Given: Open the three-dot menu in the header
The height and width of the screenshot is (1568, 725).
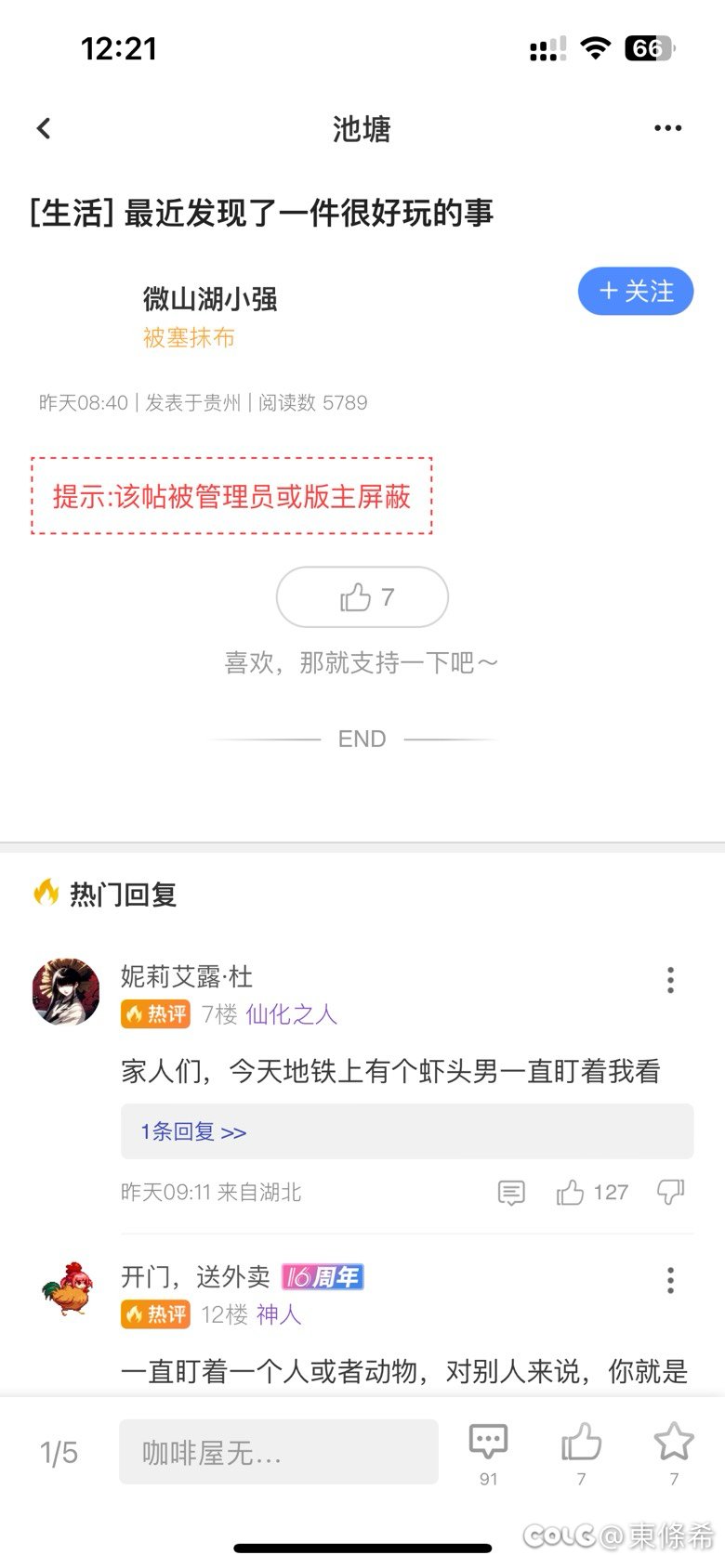Looking at the screenshot, I should tap(667, 128).
